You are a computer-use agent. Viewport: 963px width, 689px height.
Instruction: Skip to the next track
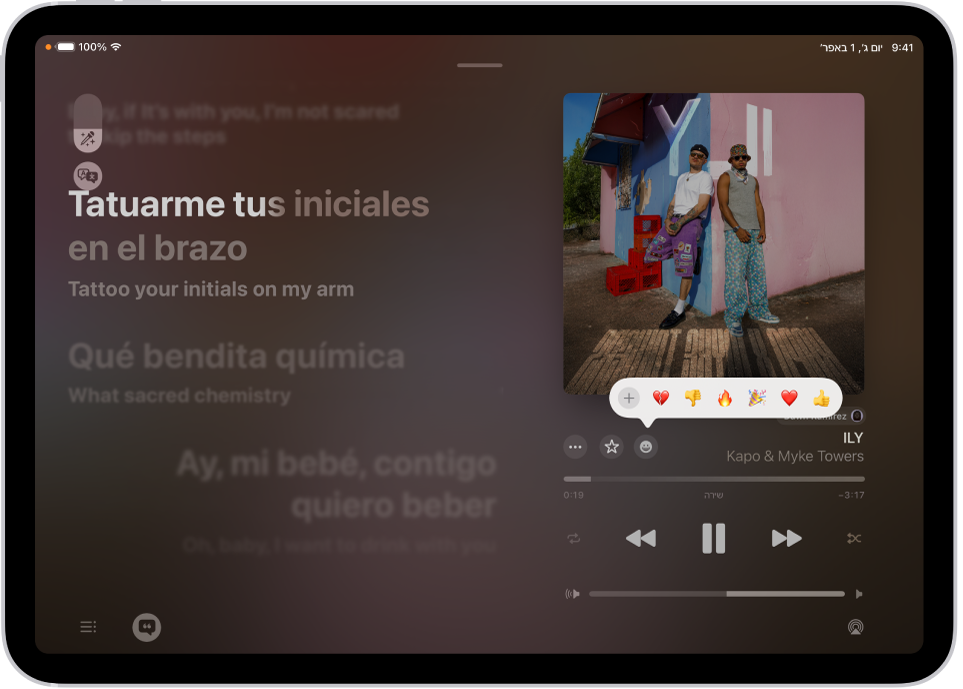click(x=786, y=538)
